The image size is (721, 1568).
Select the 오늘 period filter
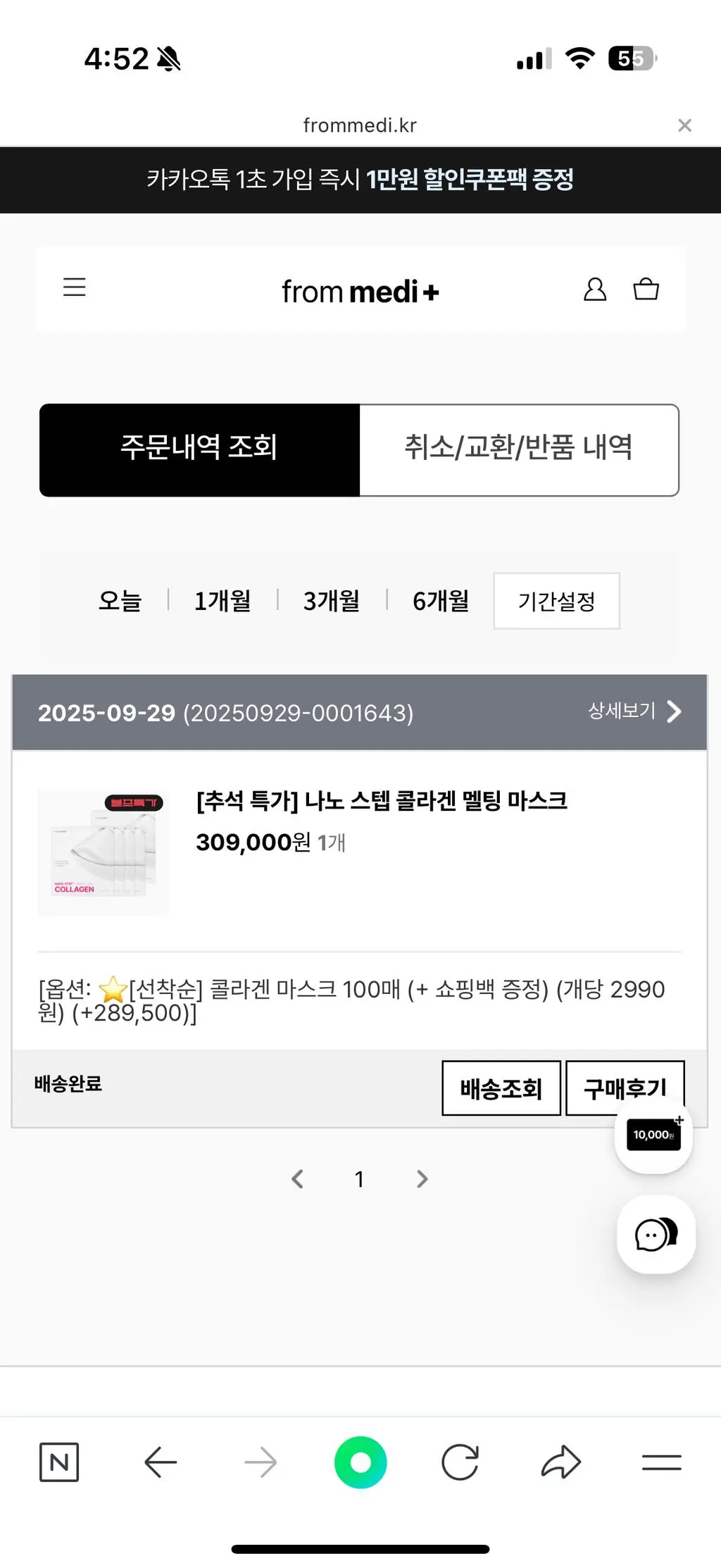(x=120, y=601)
